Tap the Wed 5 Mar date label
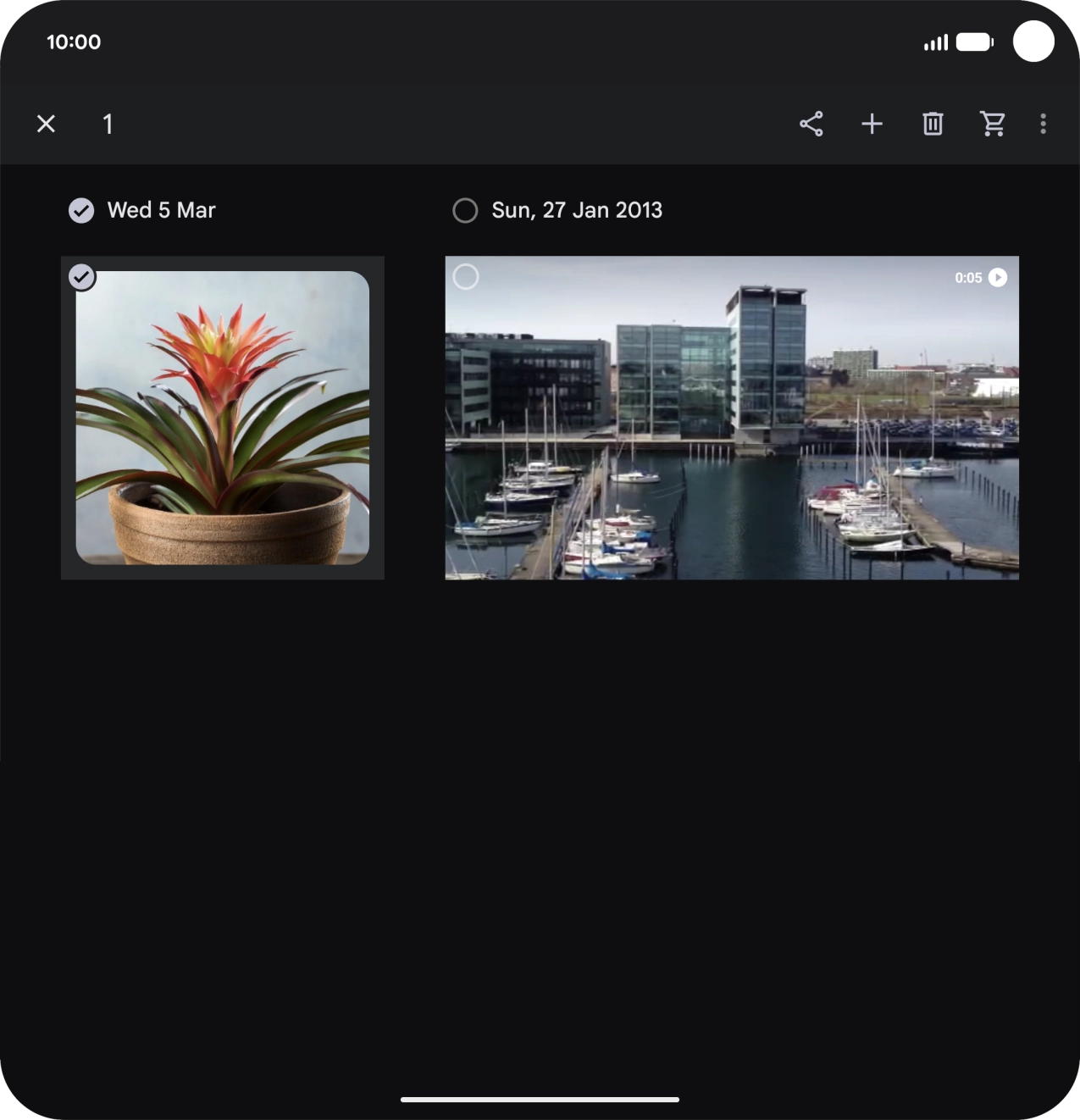The width and height of the screenshot is (1080, 1120). click(x=161, y=210)
